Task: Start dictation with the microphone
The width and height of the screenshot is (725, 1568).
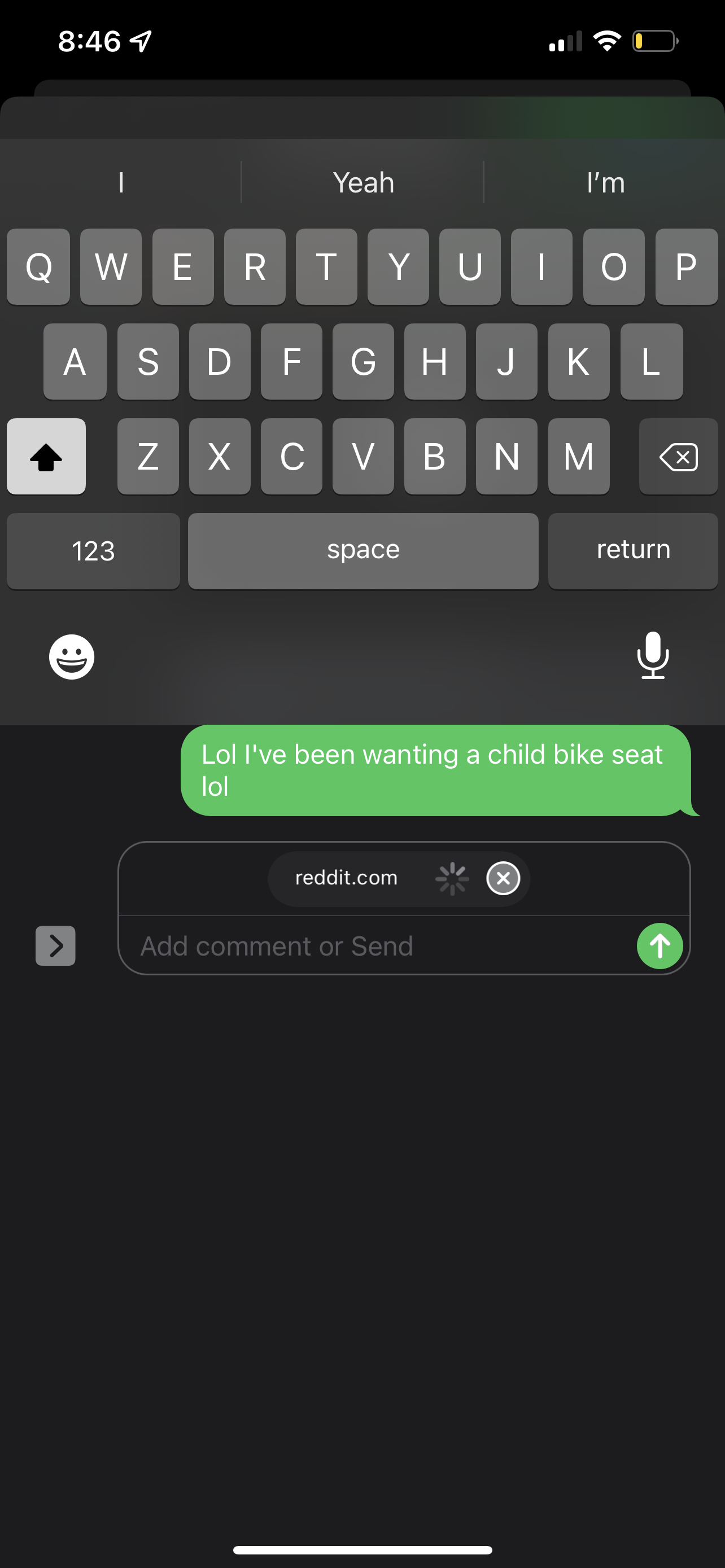Action: point(653,655)
